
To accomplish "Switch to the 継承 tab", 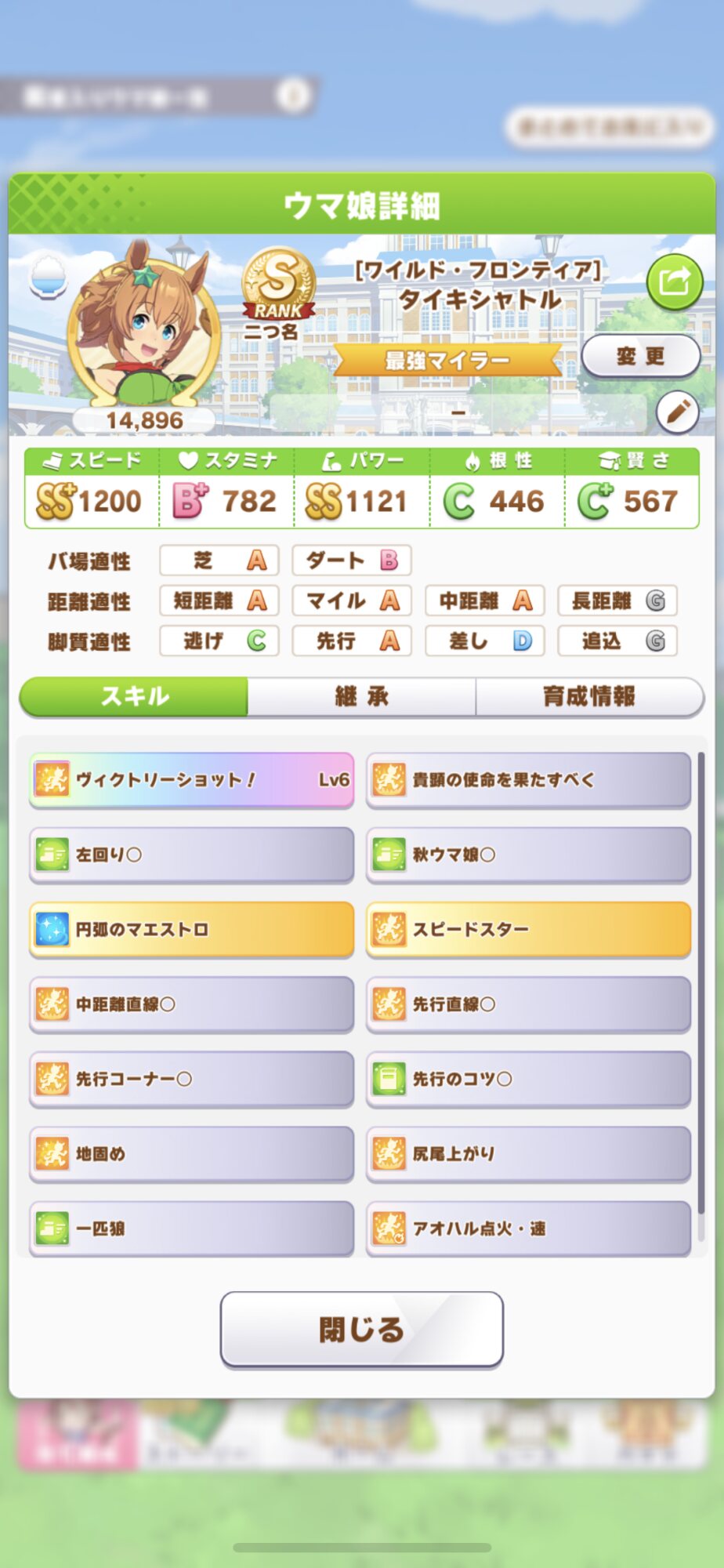I will click(361, 696).
